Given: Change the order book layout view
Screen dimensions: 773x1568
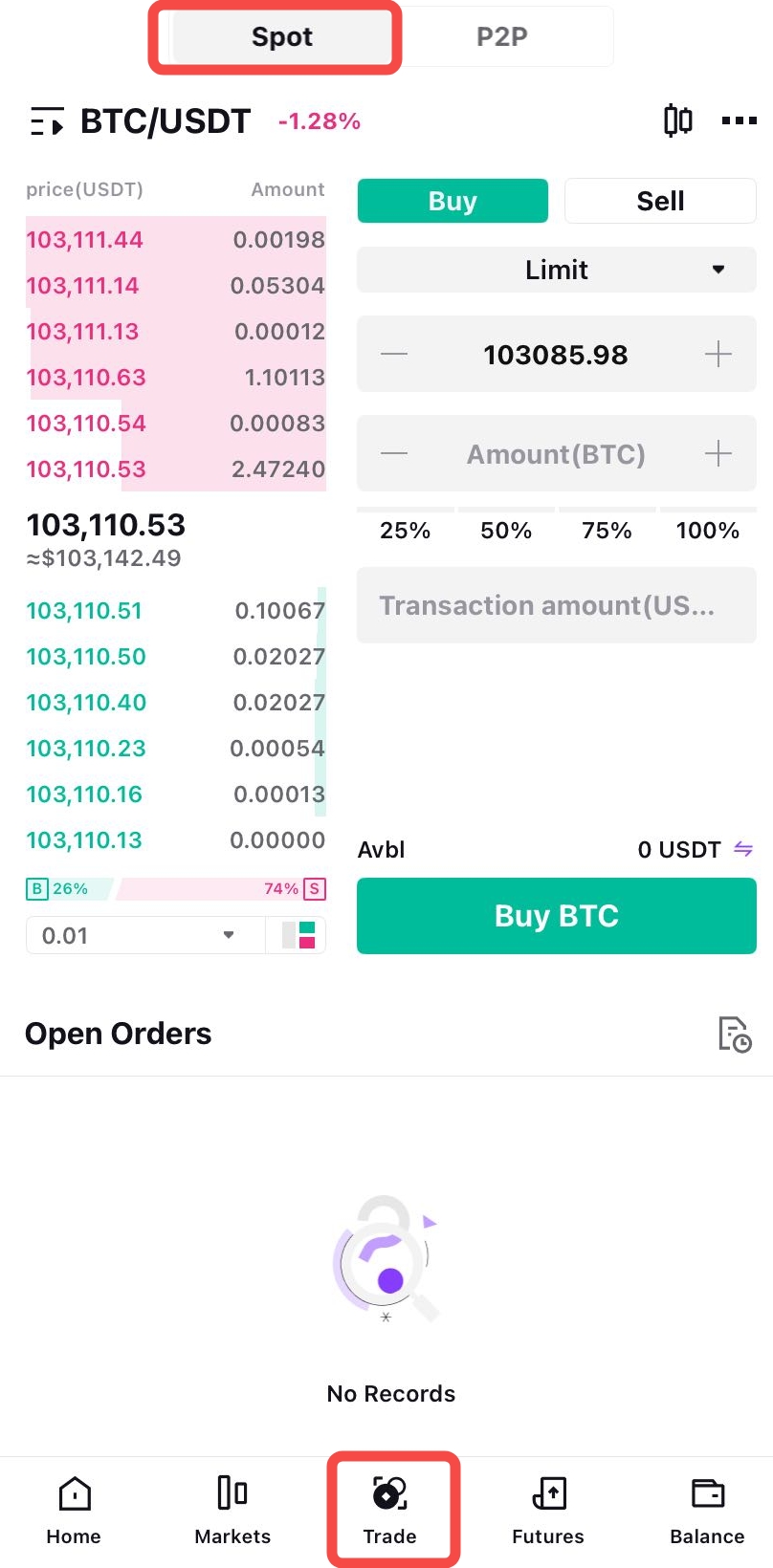Looking at the screenshot, I should click(x=298, y=935).
